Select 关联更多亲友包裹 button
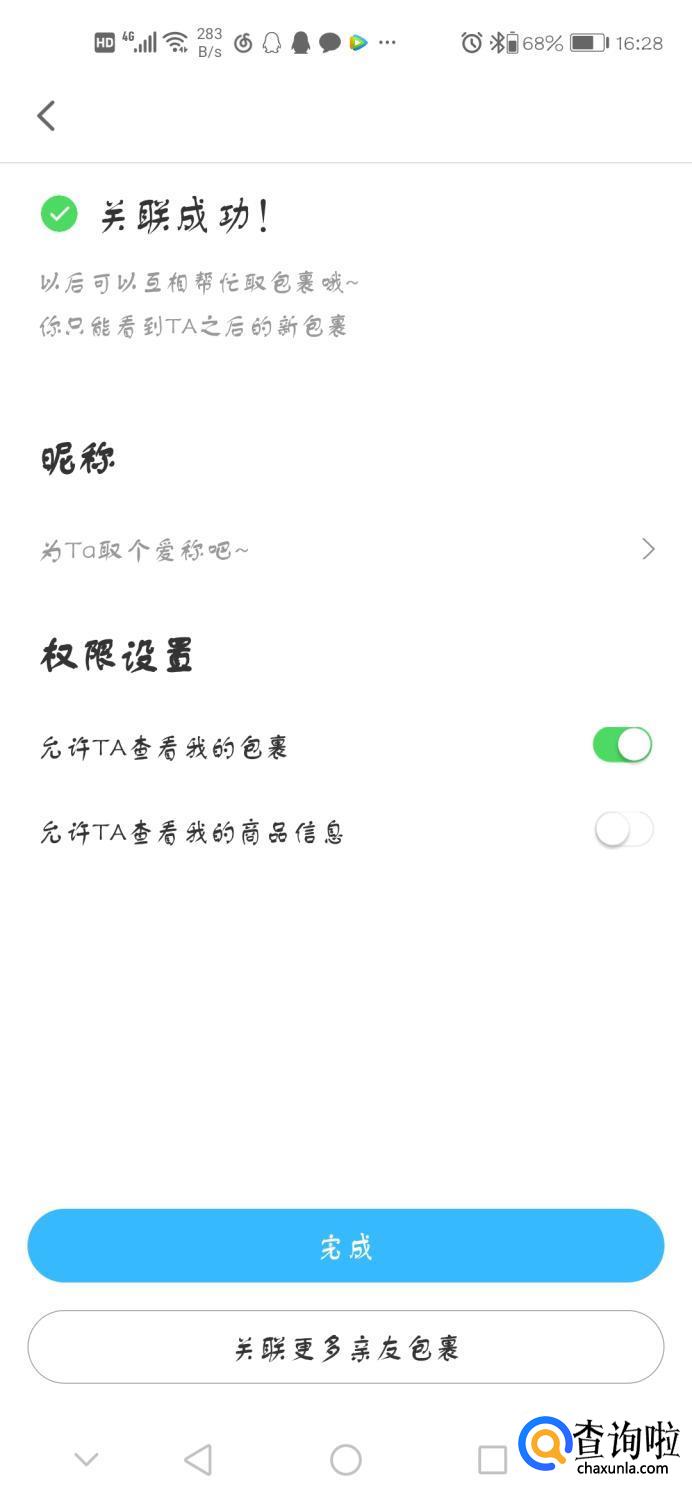Viewport: 692px width, 1499px height. [x=346, y=1347]
